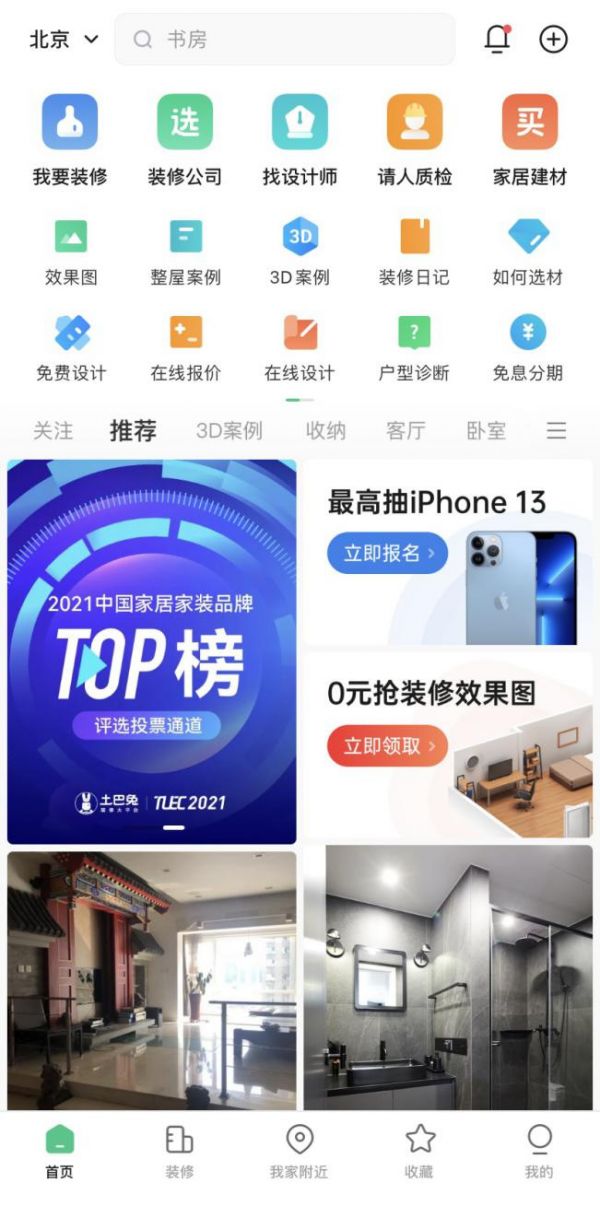Open the 收藏 bottom tab

pos(420,1150)
